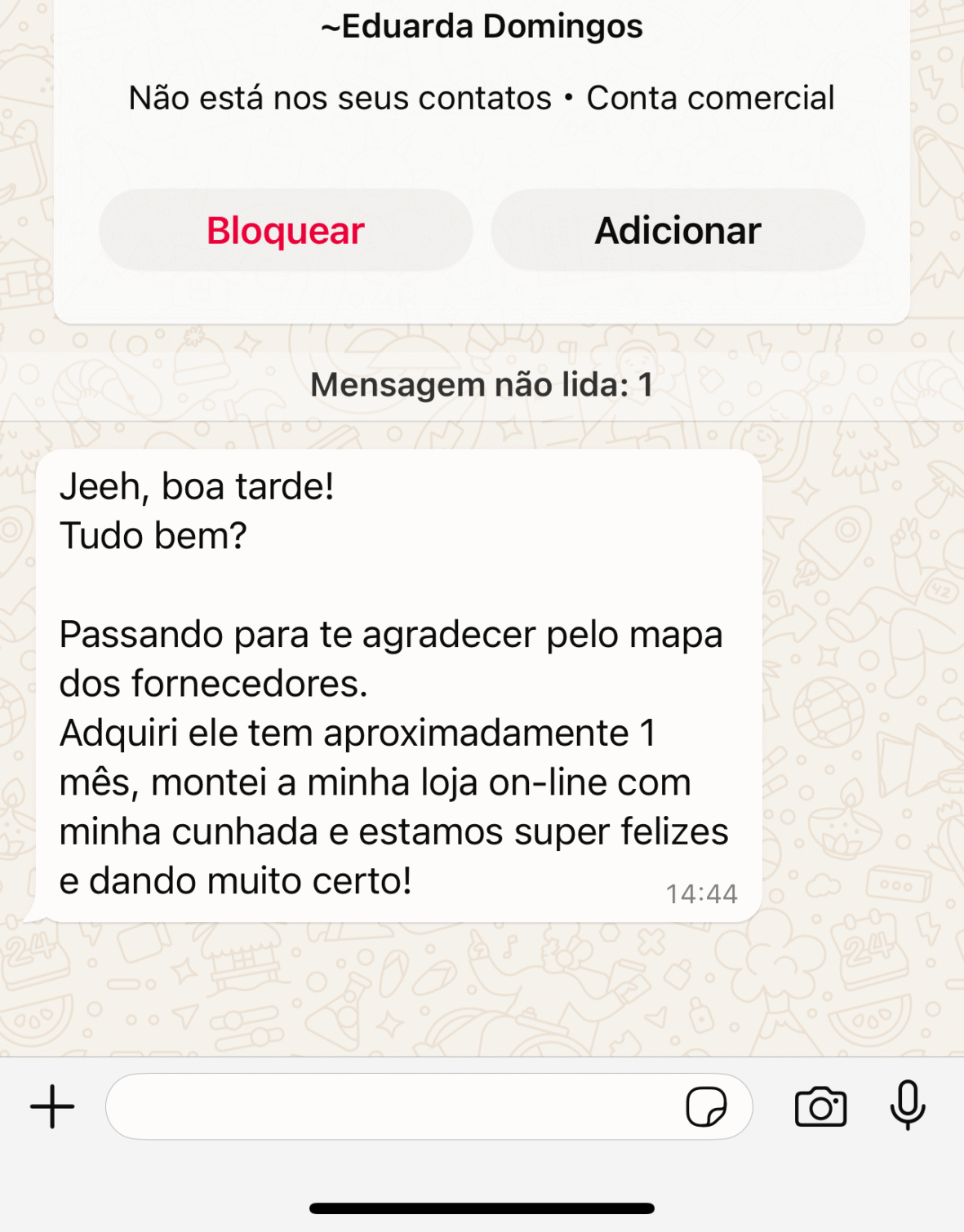The image size is (964, 1232).
Task: Add Eduarda Domingos to contacts
Action: tap(677, 231)
